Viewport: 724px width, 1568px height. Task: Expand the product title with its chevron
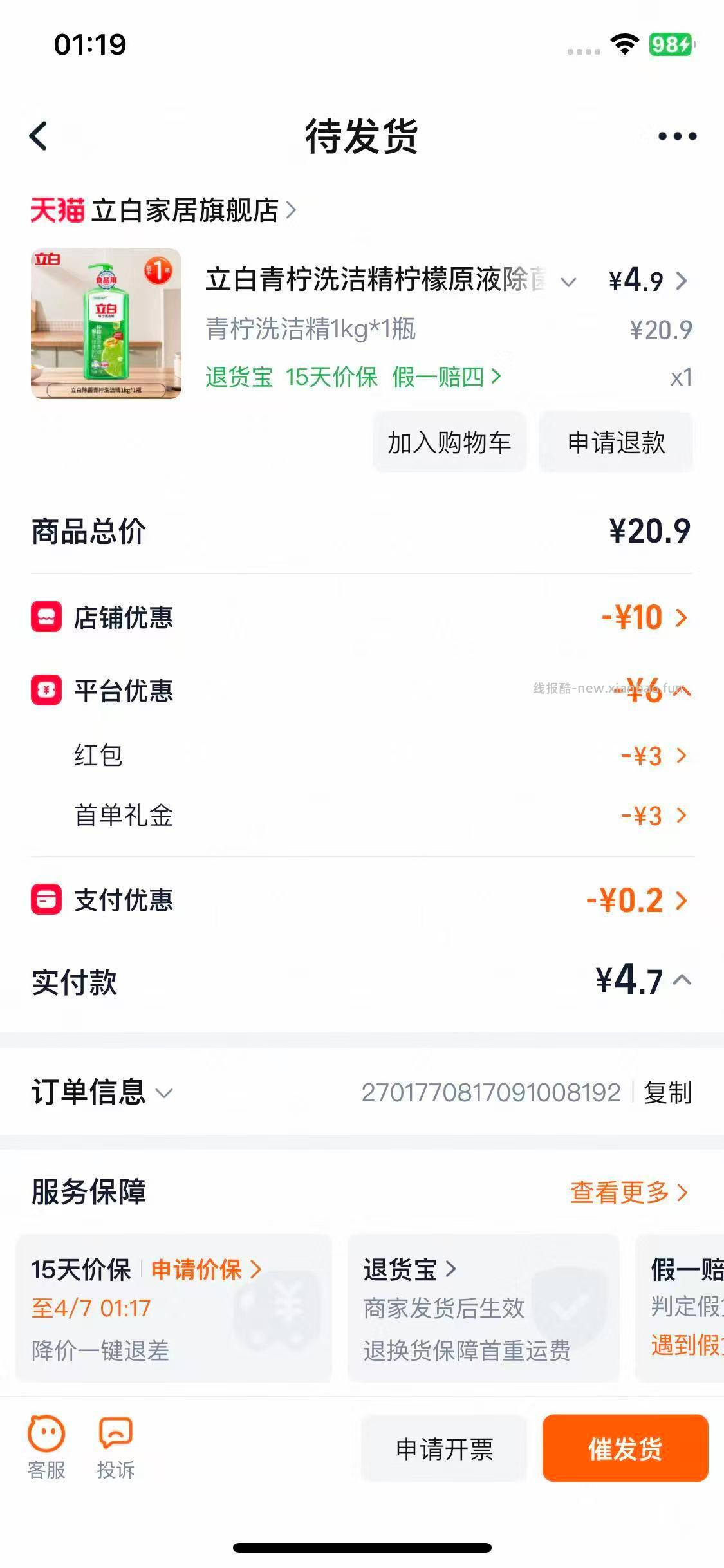[x=566, y=282]
